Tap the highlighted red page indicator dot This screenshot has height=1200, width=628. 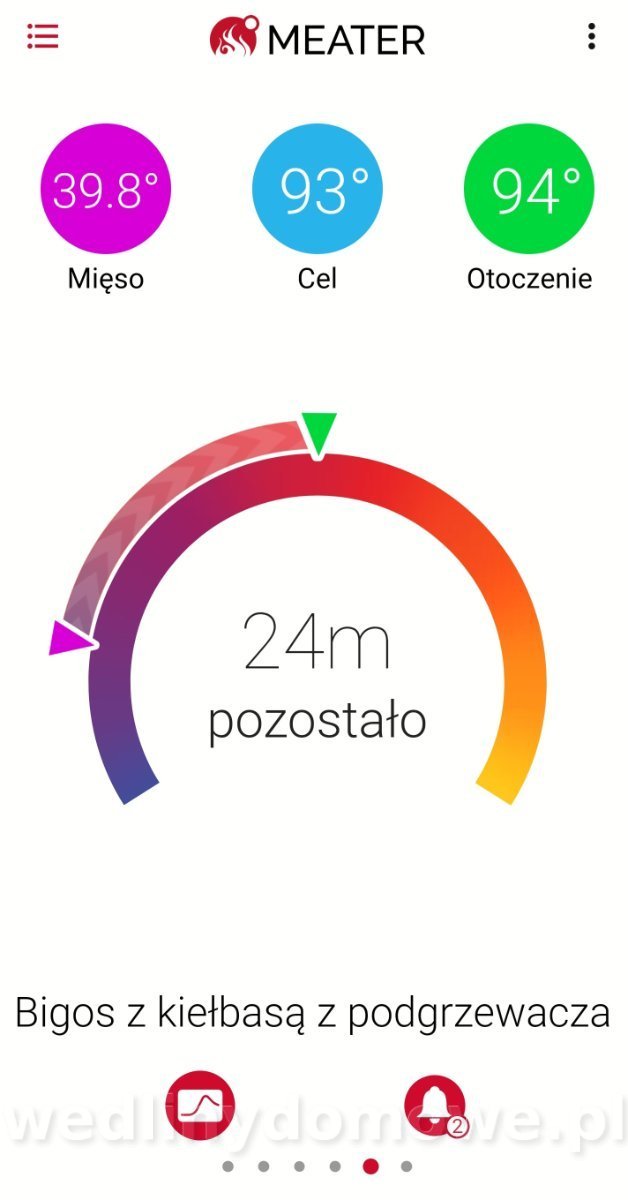370,1166
